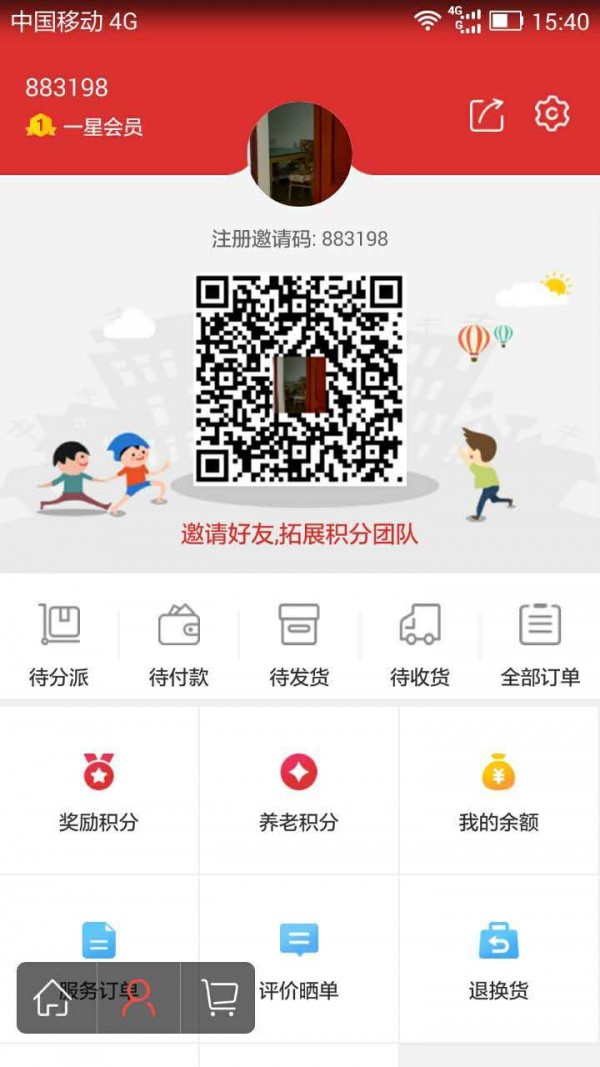Open 待分派 orders
Viewport: 600px width, 1067px height.
(x=59, y=645)
